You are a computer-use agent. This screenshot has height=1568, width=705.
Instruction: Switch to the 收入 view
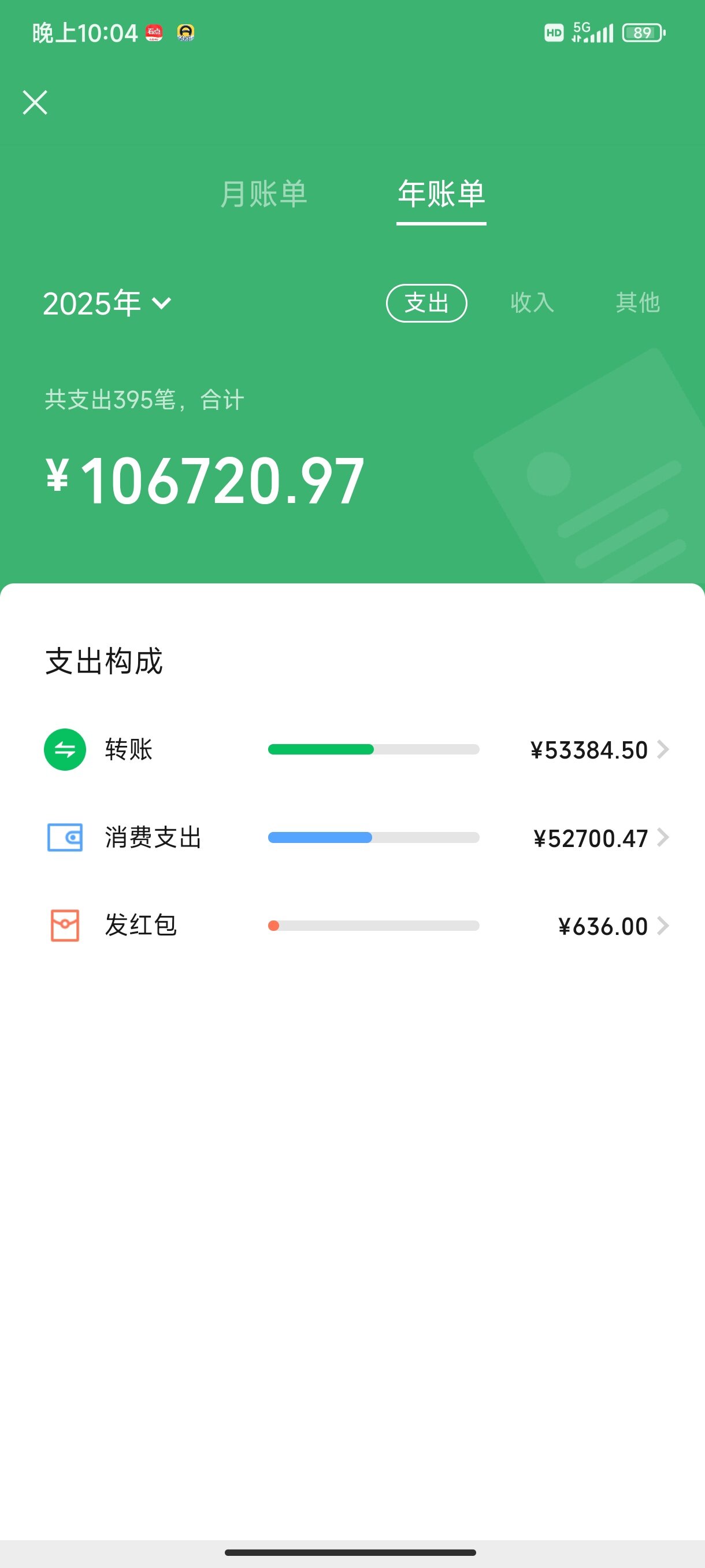[x=532, y=302]
